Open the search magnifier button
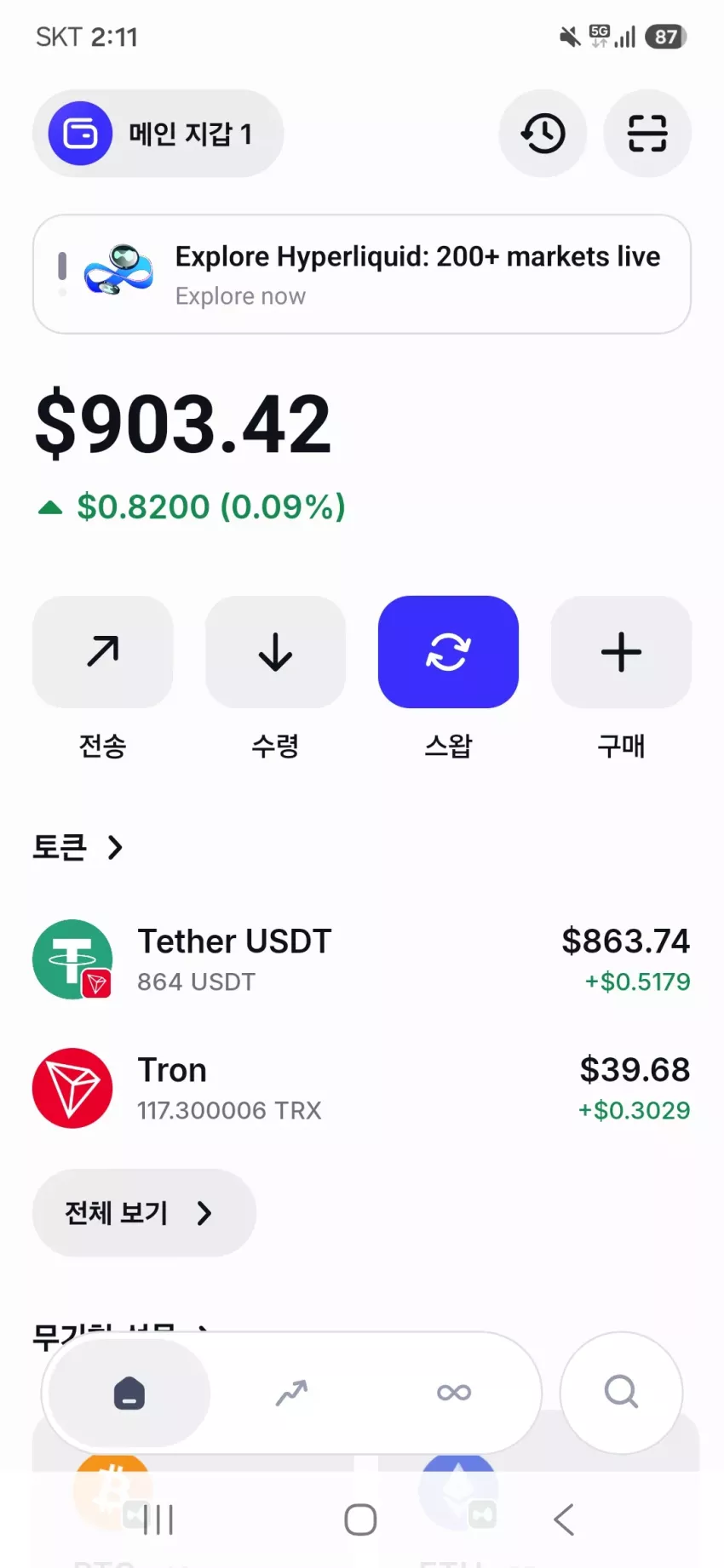724x1568 pixels. pos(622,1393)
